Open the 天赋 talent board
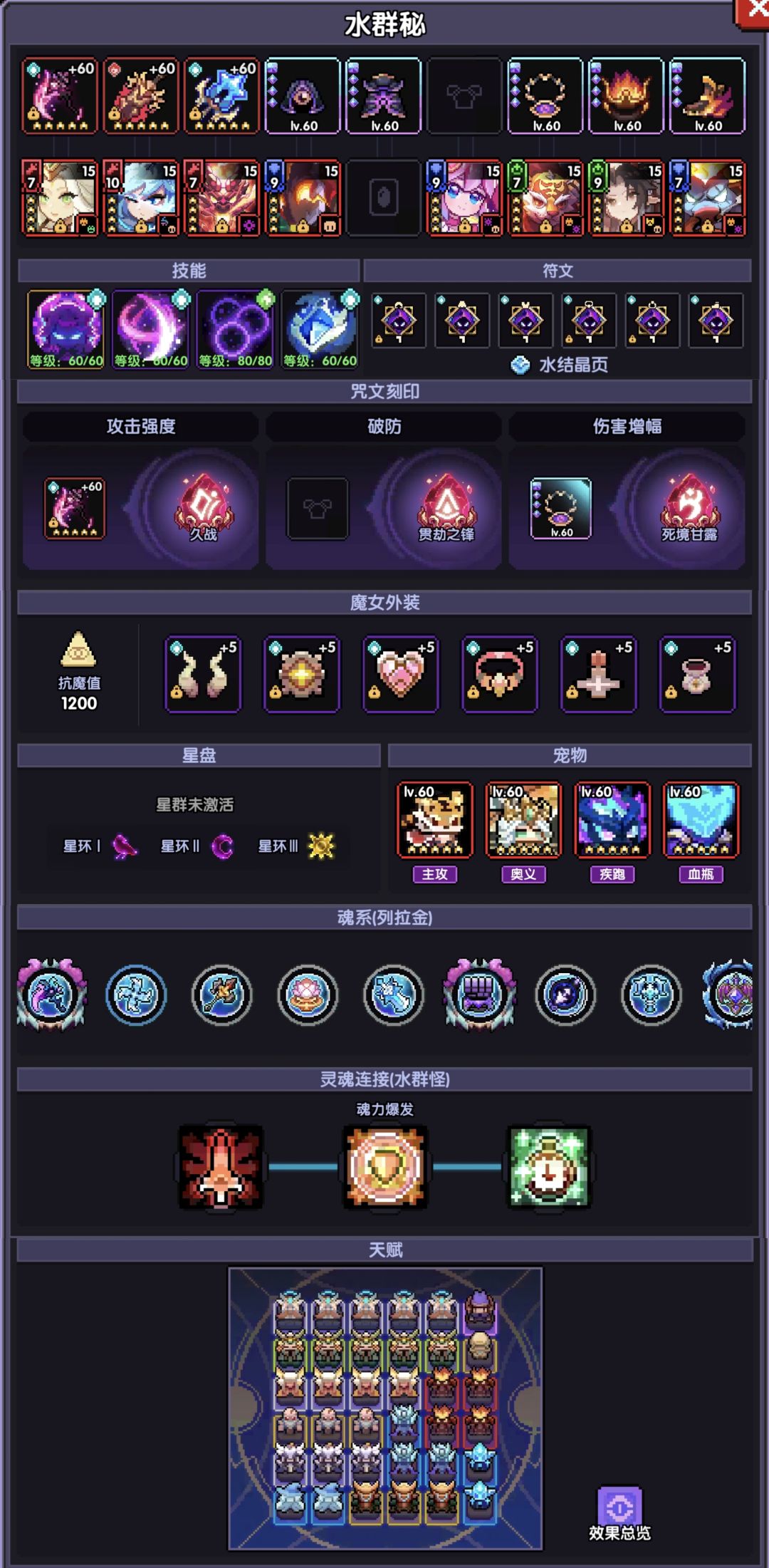The image size is (769, 1568). pos(385,1408)
